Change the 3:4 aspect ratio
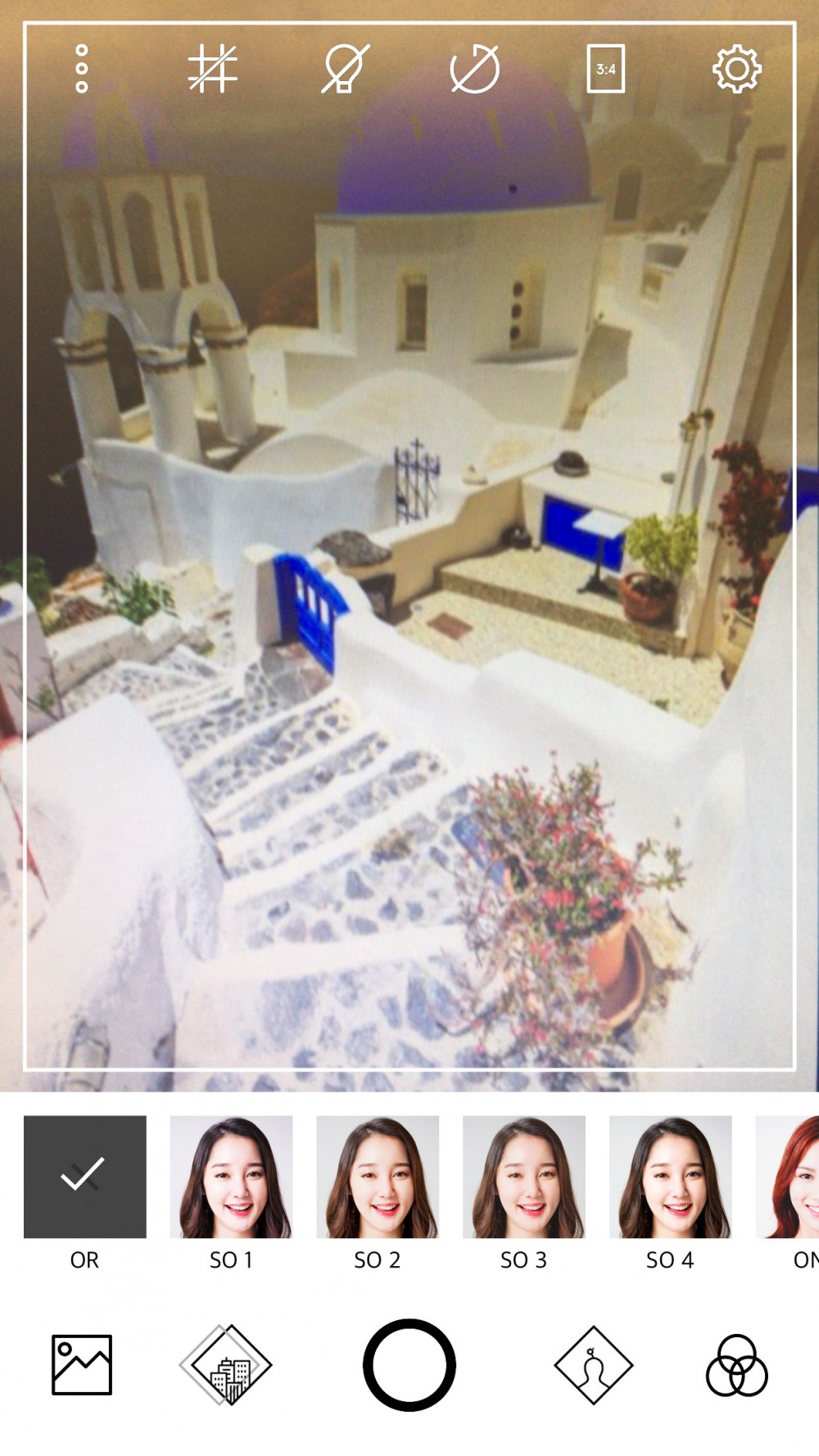The height and width of the screenshot is (1456, 819). 606,69
